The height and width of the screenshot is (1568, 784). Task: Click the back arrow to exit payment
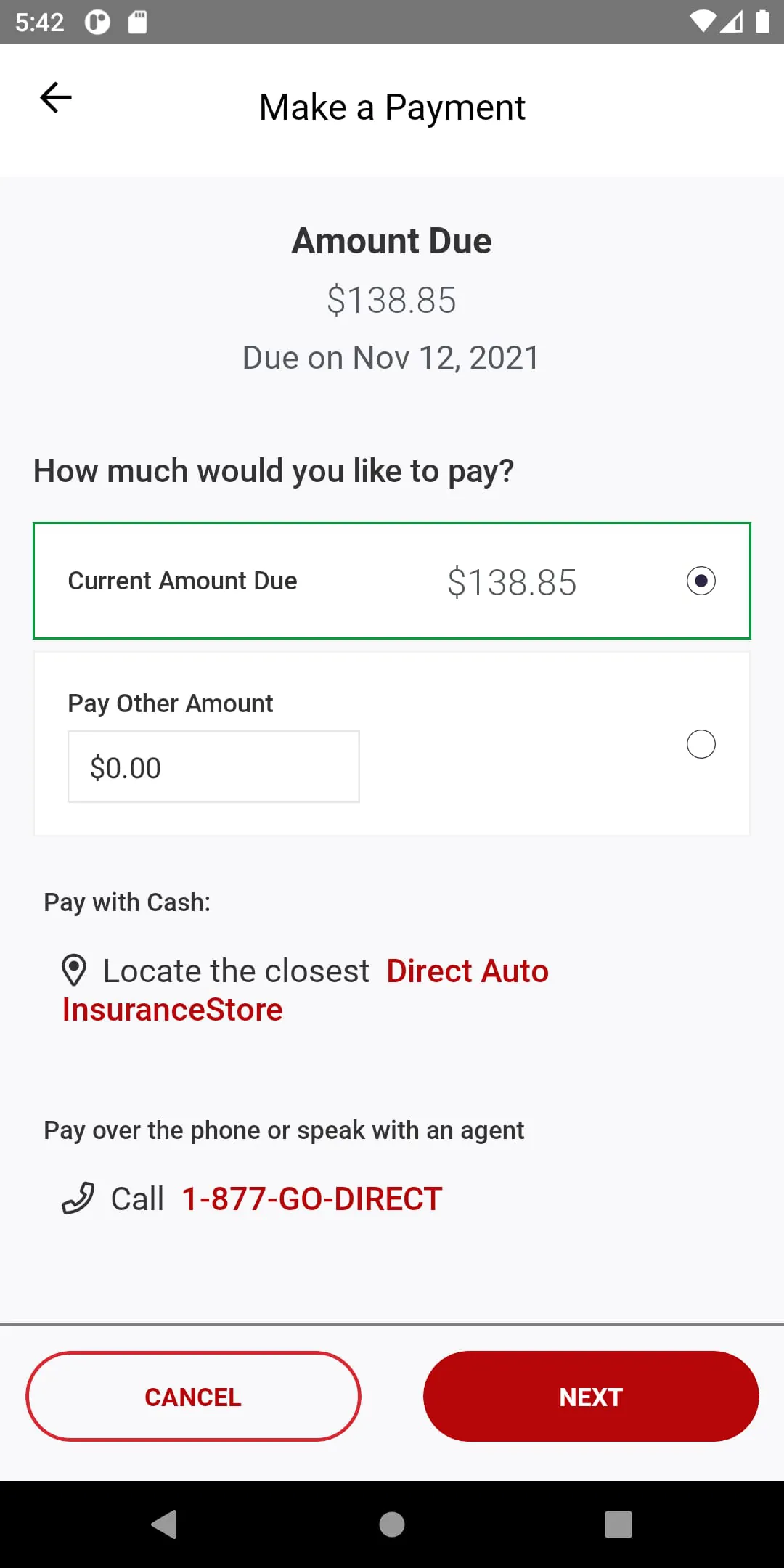(55, 97)
